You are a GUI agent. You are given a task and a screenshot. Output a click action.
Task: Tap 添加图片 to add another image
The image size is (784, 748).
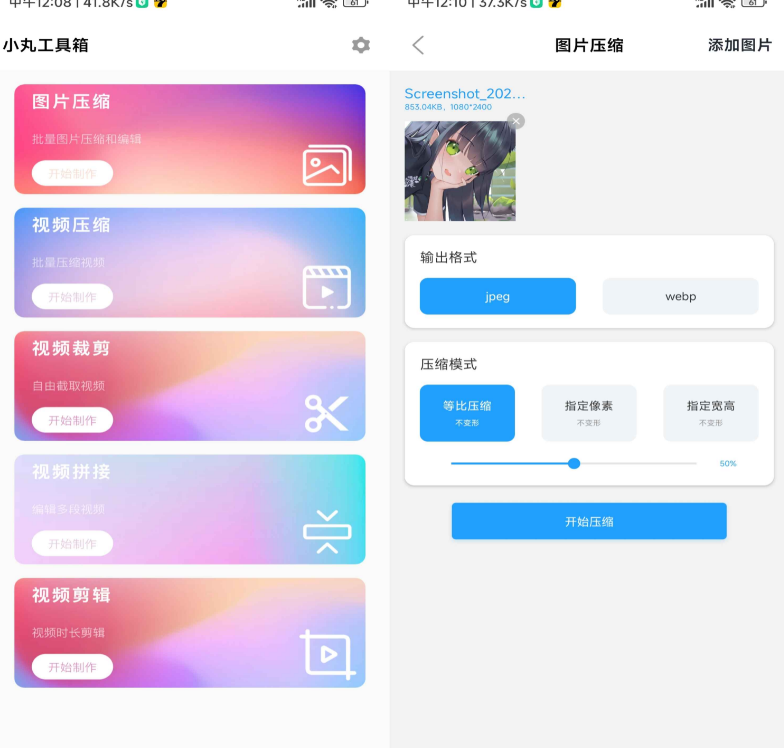[739, 45]
